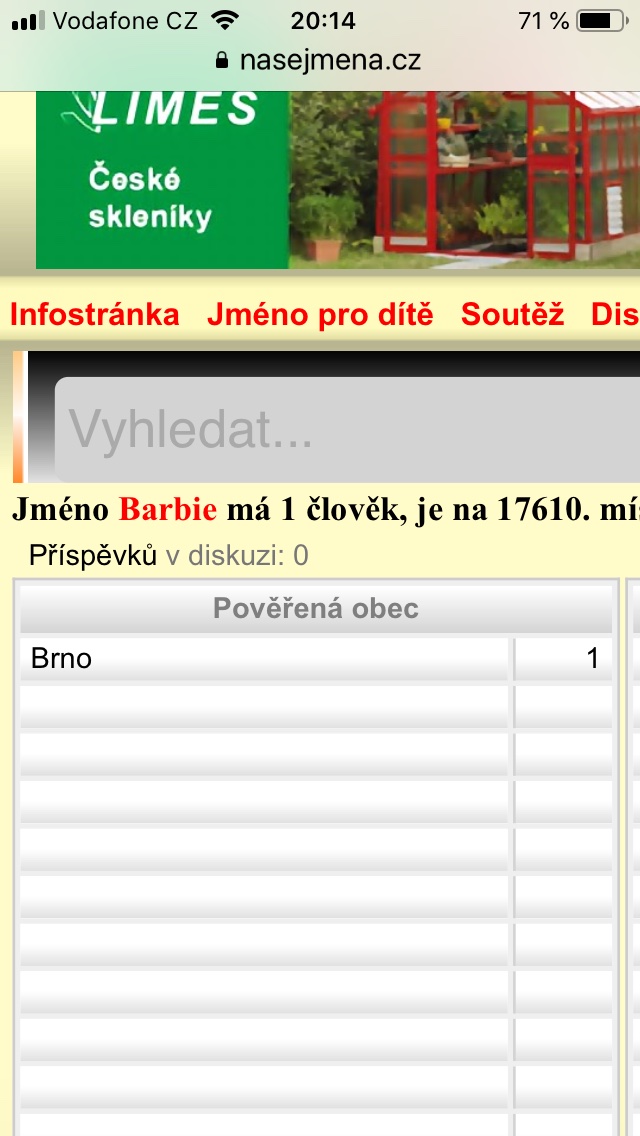Open the Soutěž page

(512, 314)
